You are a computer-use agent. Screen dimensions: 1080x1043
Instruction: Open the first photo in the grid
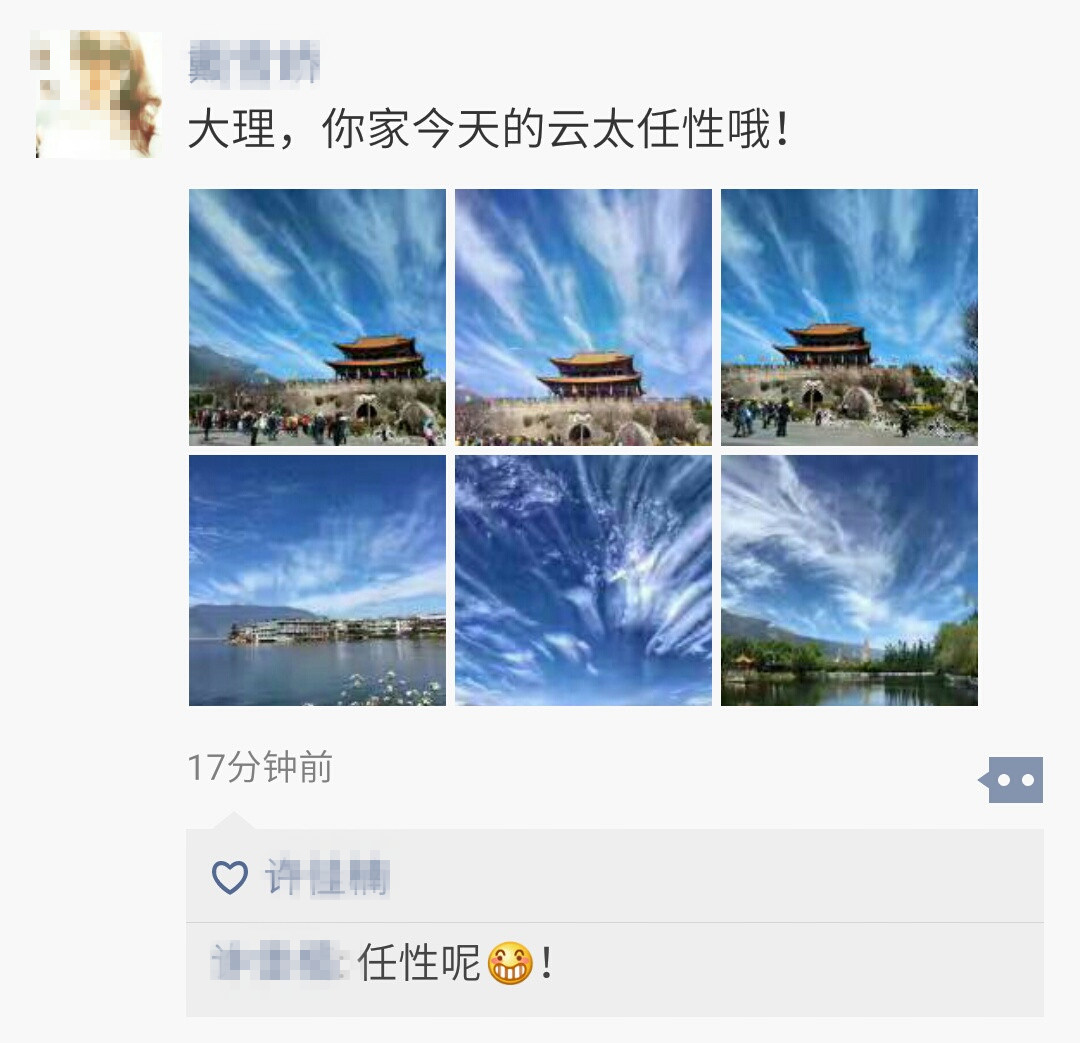tap(317, 317)
